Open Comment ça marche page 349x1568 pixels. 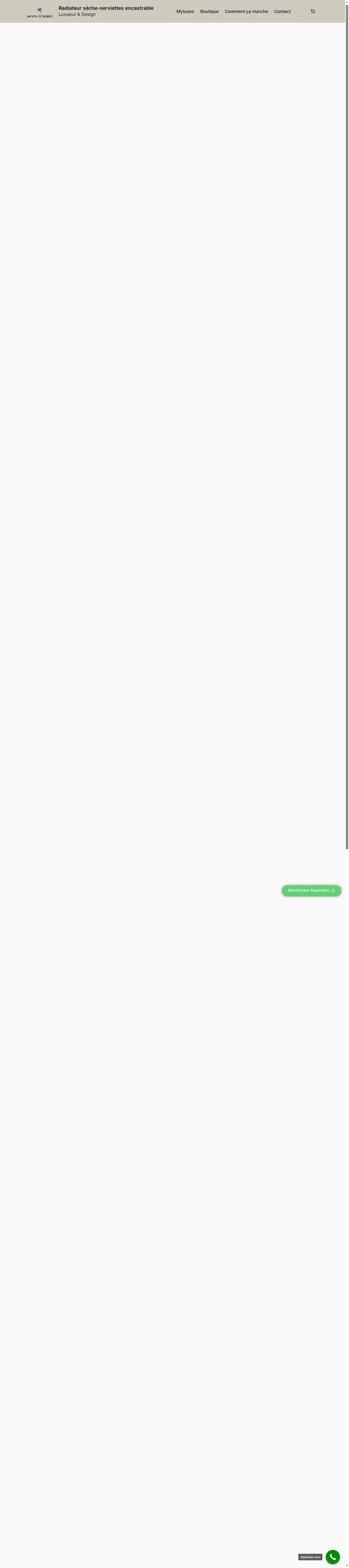246,12
